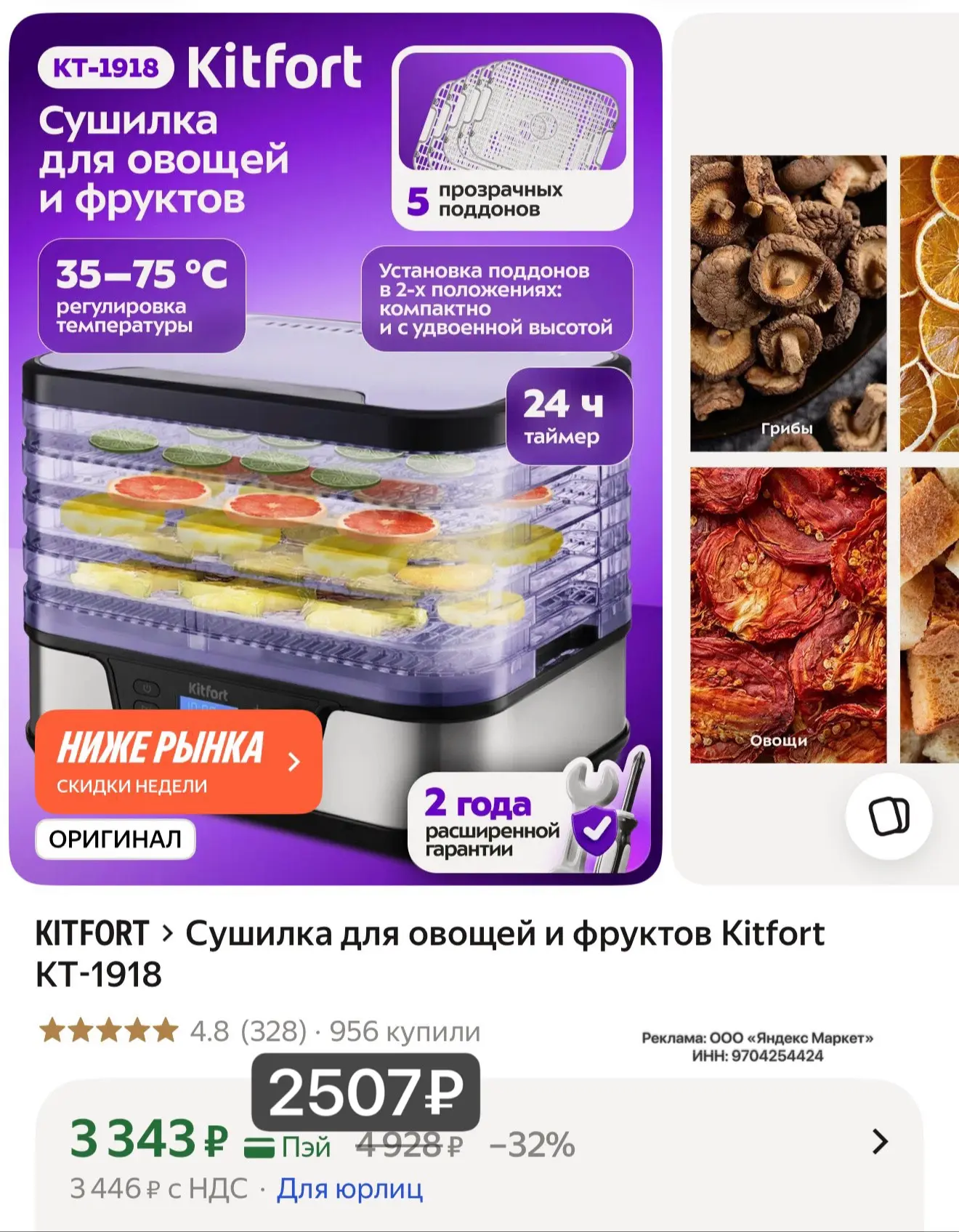Open the KITFORT brand link
This screenshot has height=1232, width=959.
(x=92, y=933)
